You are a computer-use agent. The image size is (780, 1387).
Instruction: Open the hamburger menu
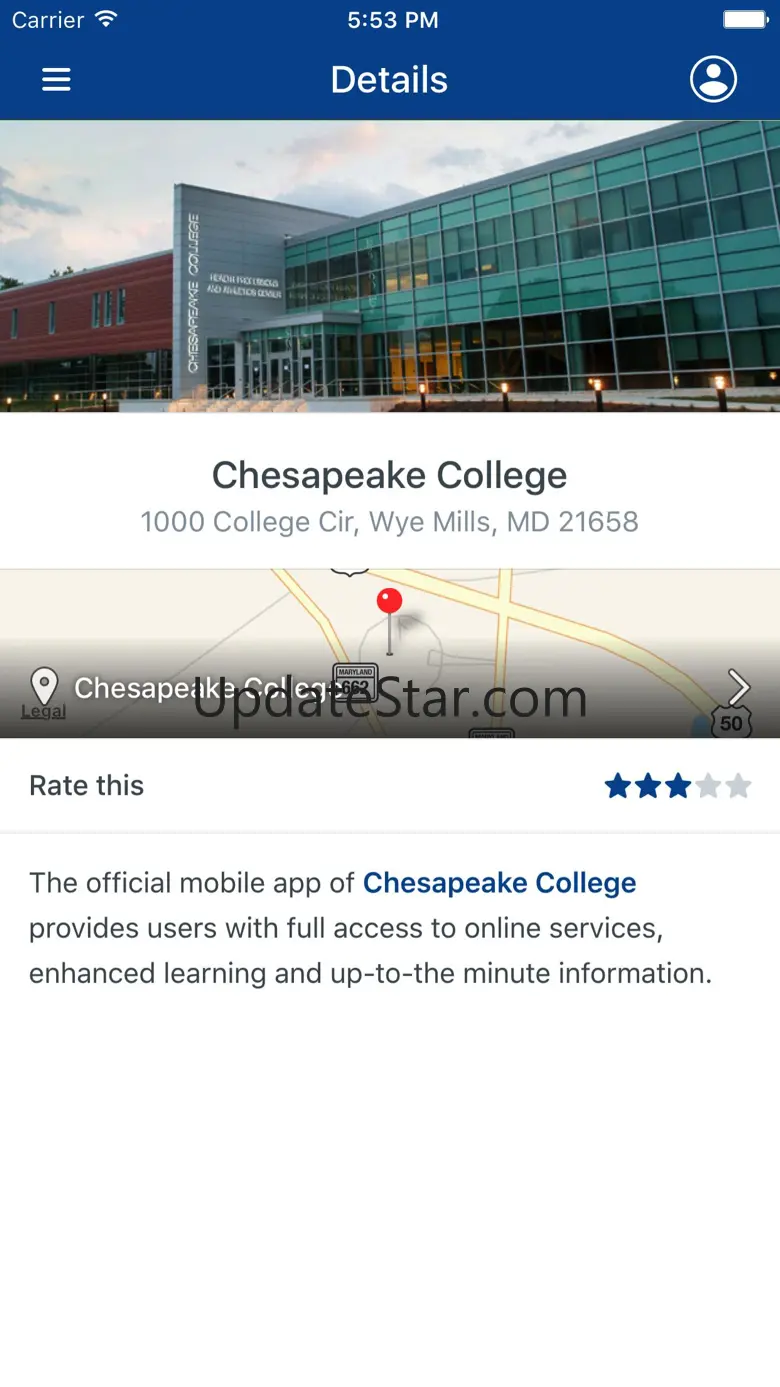(56, 80)
